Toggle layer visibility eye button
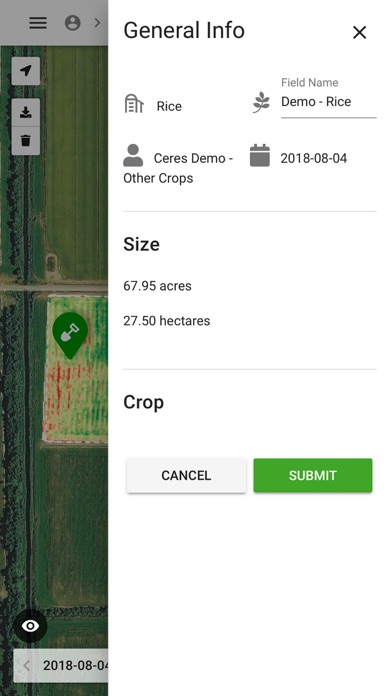392x696 pixels. [x=30, y=626]
